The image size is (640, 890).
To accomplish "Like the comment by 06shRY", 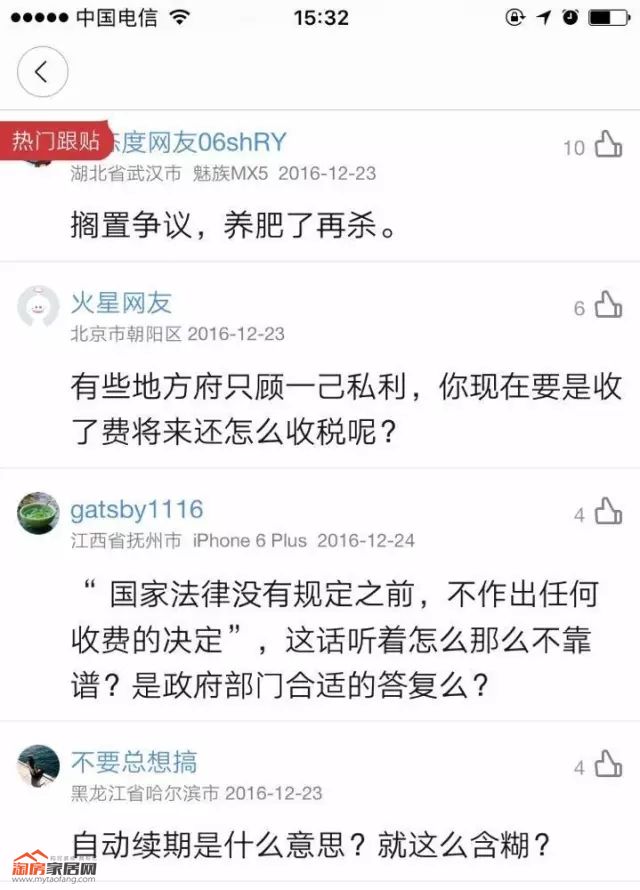I will tap(608, 146).
